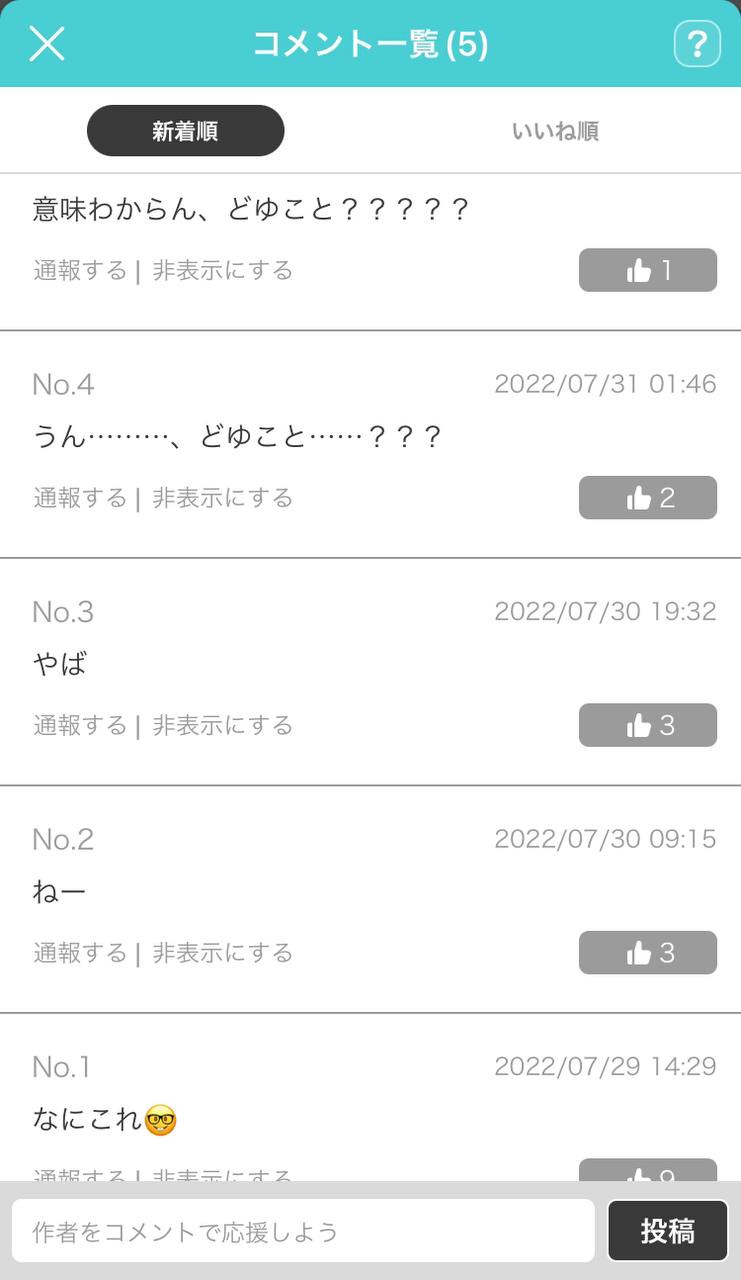Screen dimensions: 741x1280
Task: Report comment No.3 やば
Action: (80, 725)
